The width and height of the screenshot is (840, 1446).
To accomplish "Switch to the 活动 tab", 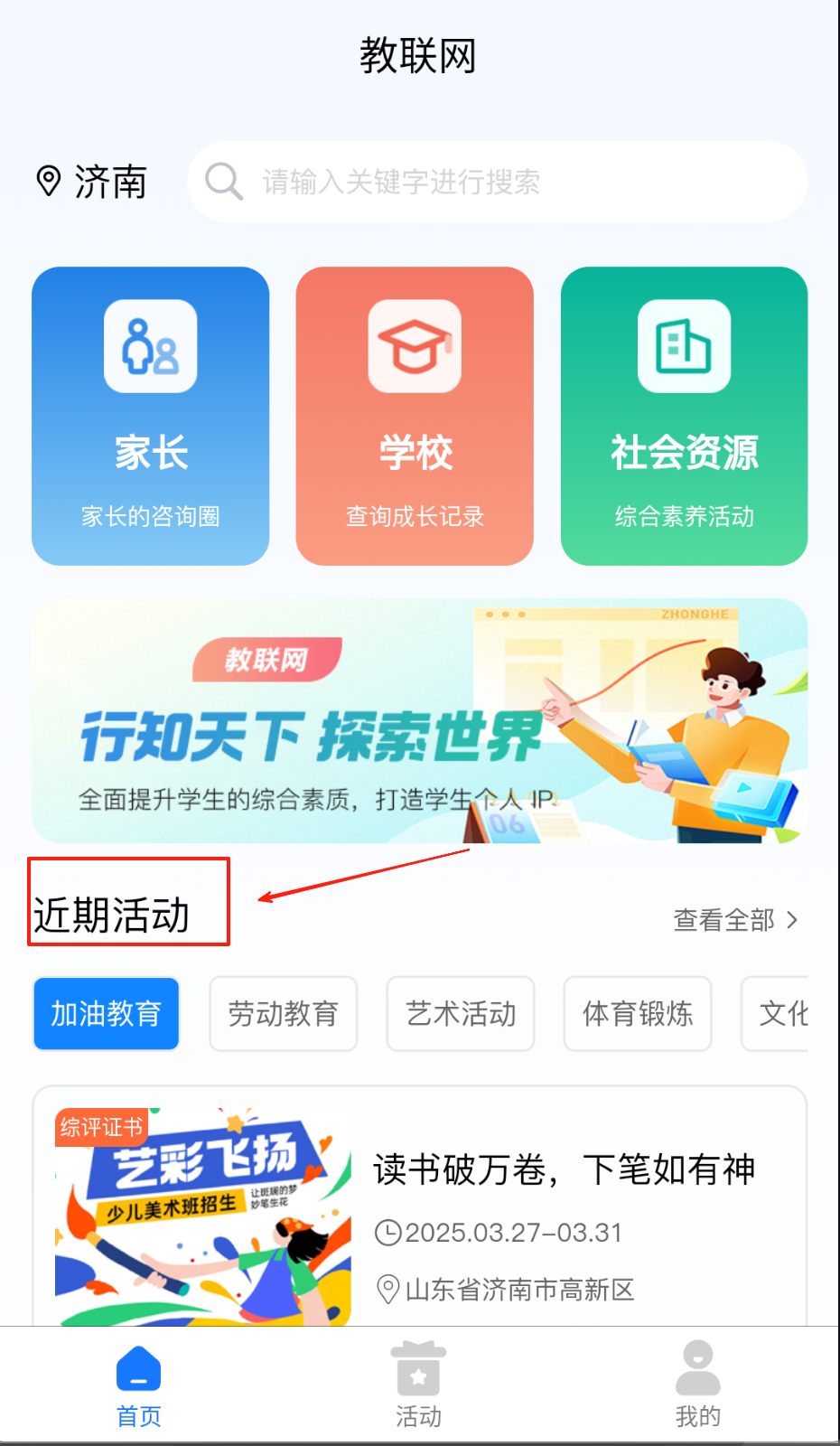I will pos(418,1385).
